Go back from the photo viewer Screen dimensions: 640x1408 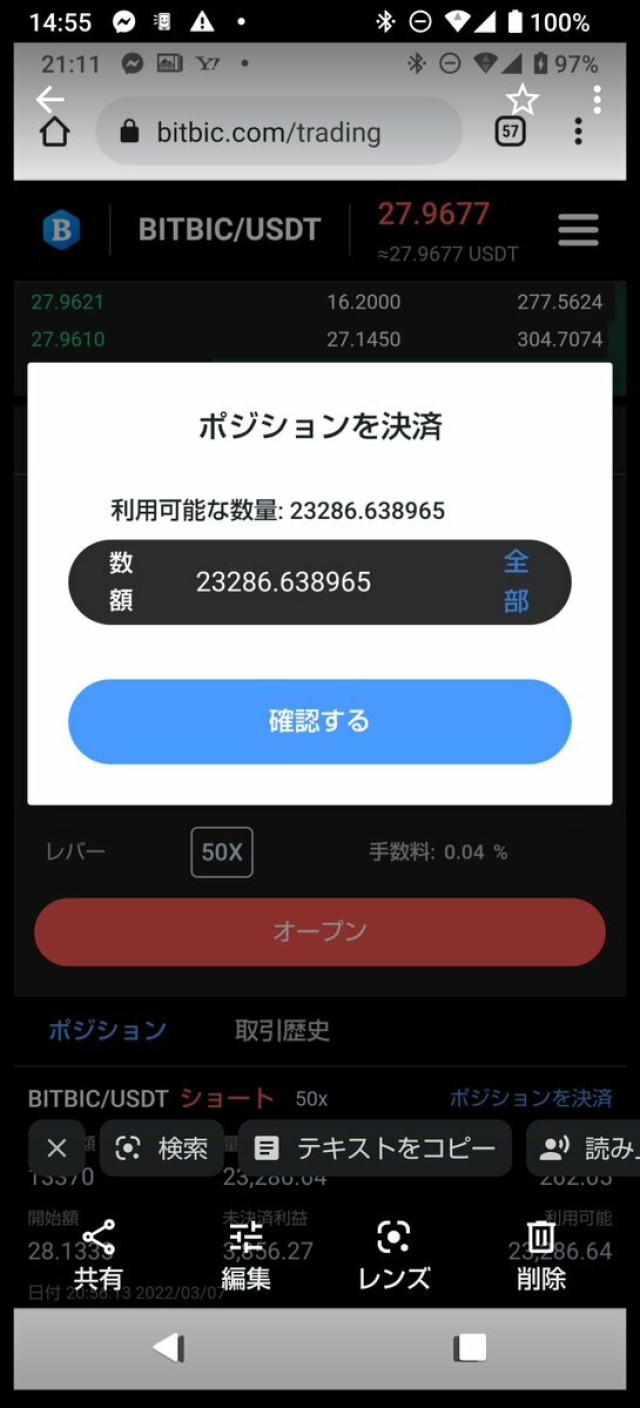(49, 99)
